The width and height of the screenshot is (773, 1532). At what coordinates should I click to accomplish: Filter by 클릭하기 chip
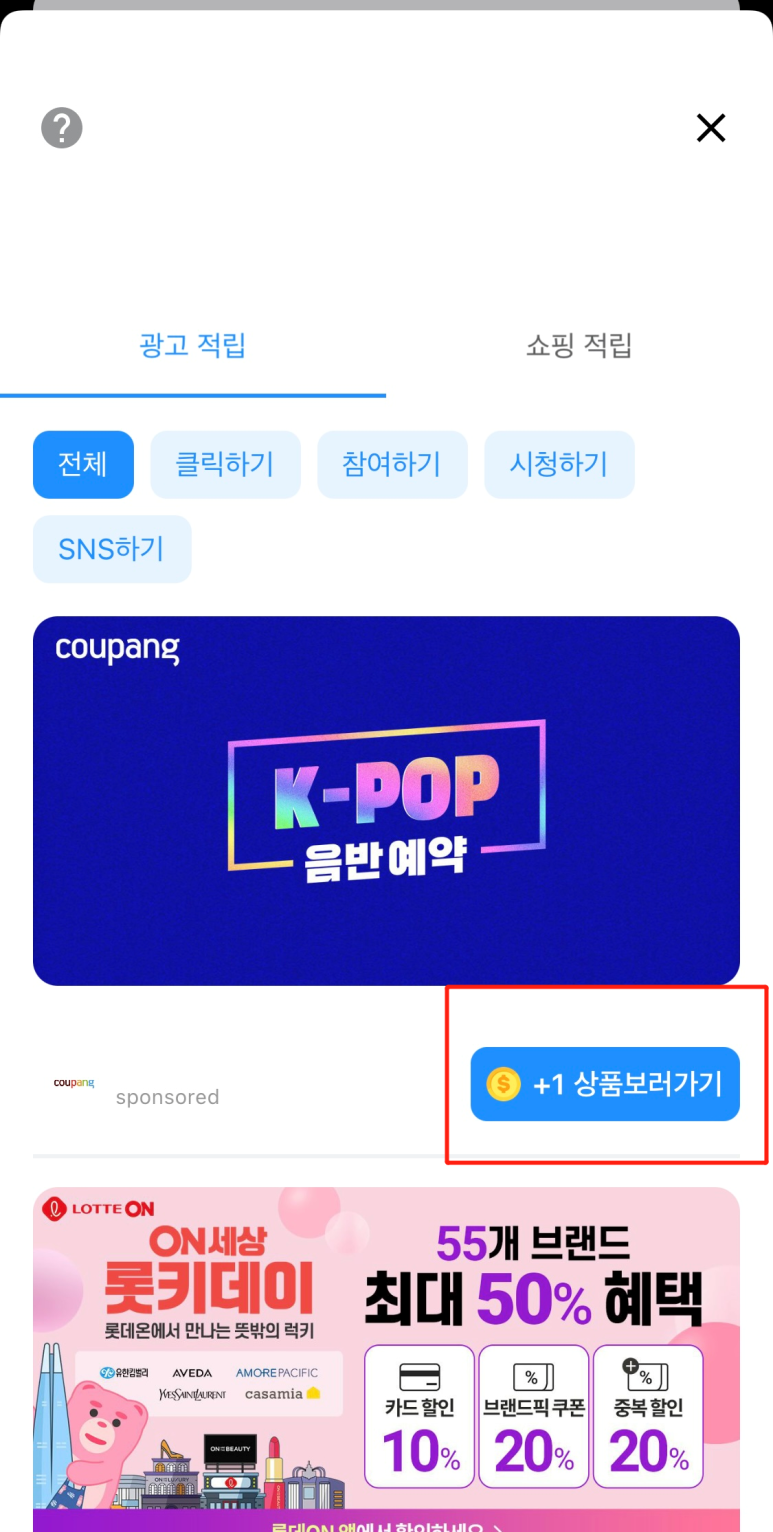tap(225, 464)
